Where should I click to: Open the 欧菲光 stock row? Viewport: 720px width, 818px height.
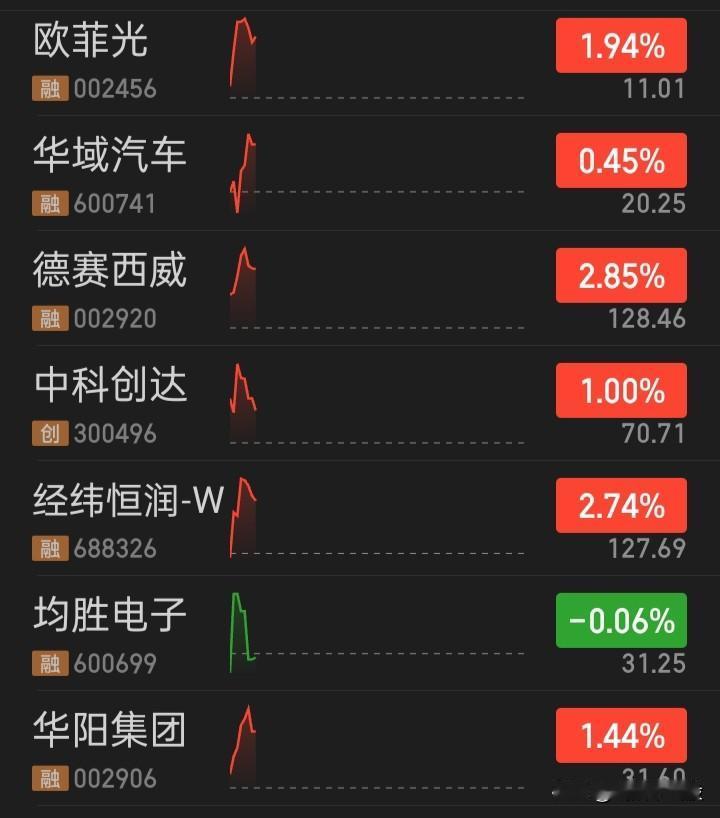click(92, 42)
